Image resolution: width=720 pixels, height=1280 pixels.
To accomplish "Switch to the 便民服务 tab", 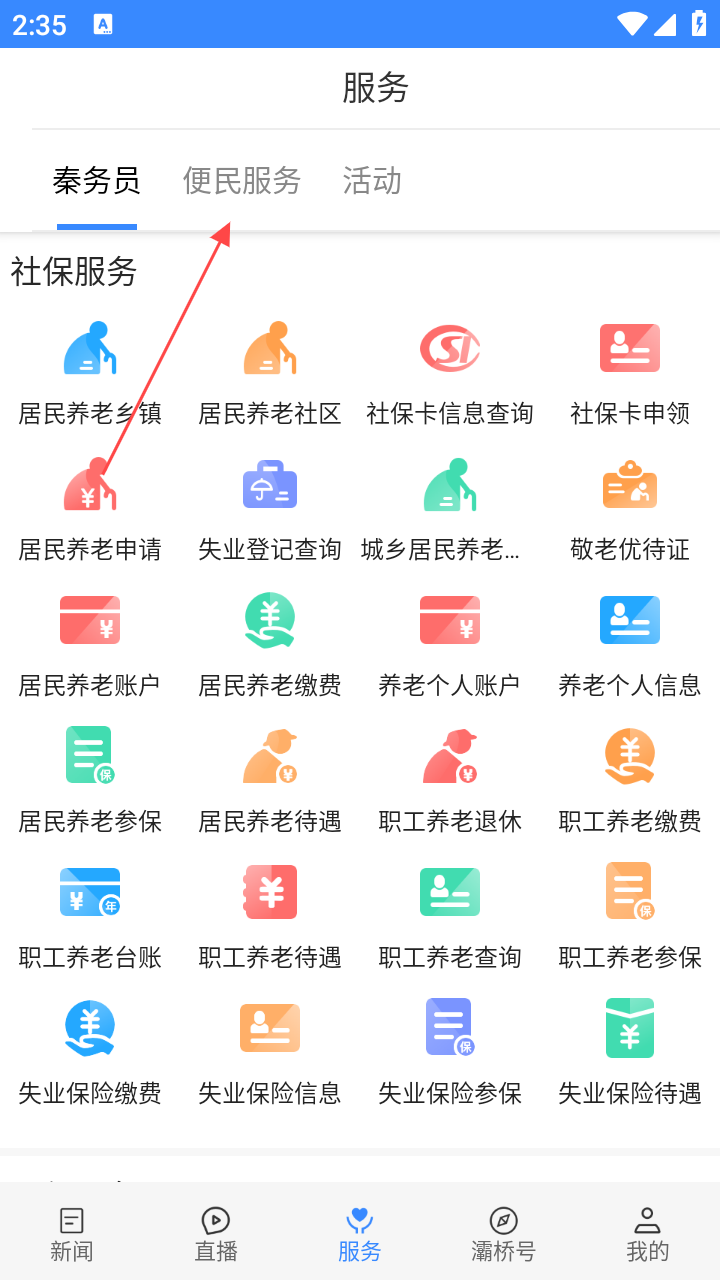I will click(242, 181).
